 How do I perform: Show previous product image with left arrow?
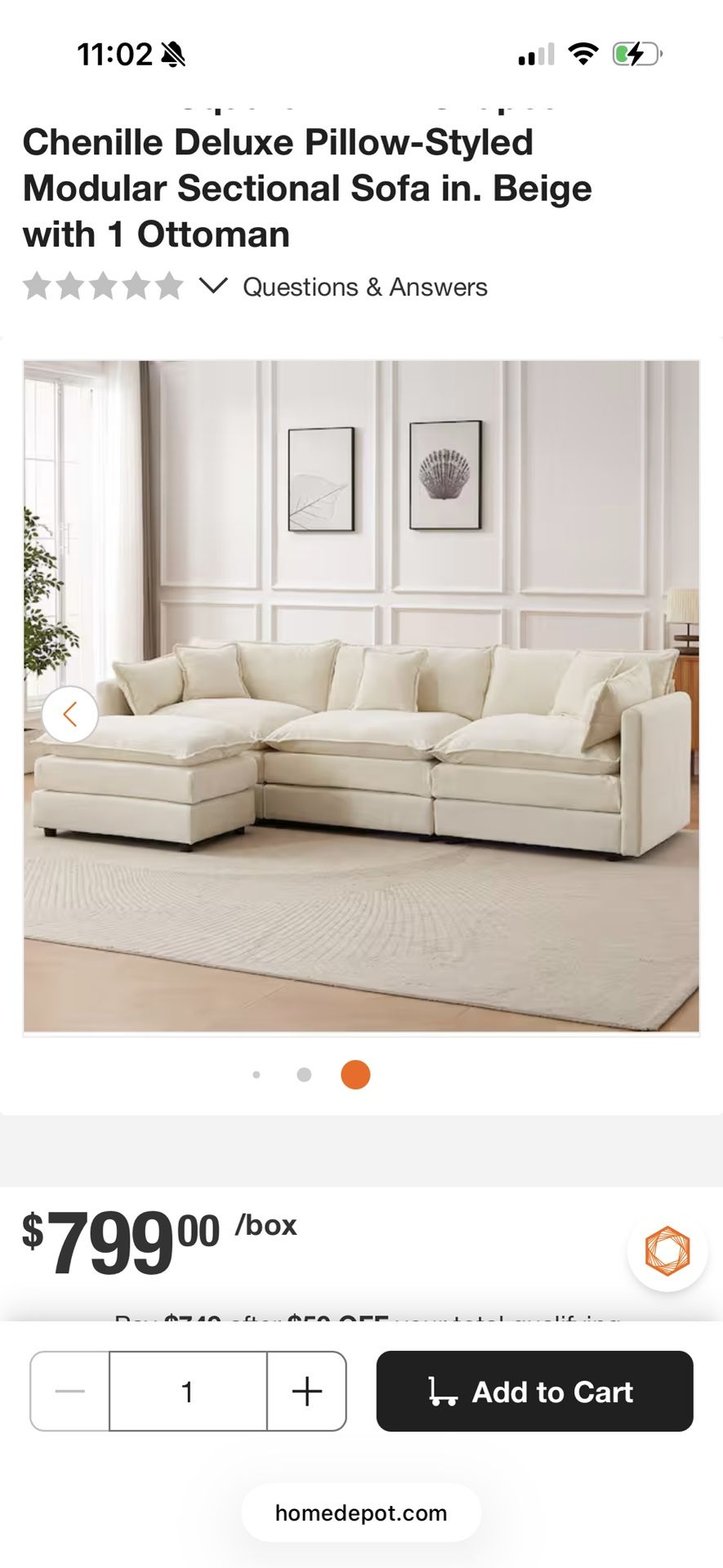coord(70,715)
